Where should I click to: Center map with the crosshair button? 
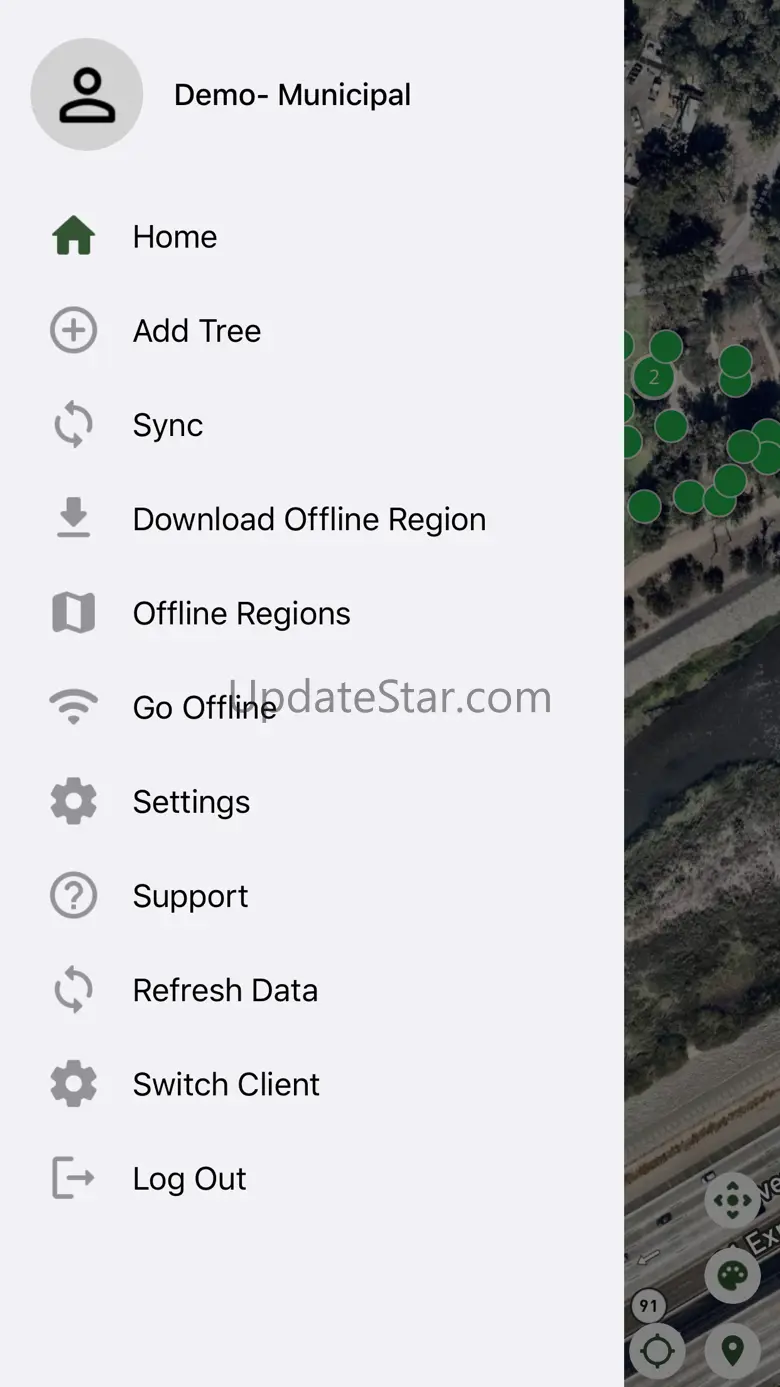657,1351
